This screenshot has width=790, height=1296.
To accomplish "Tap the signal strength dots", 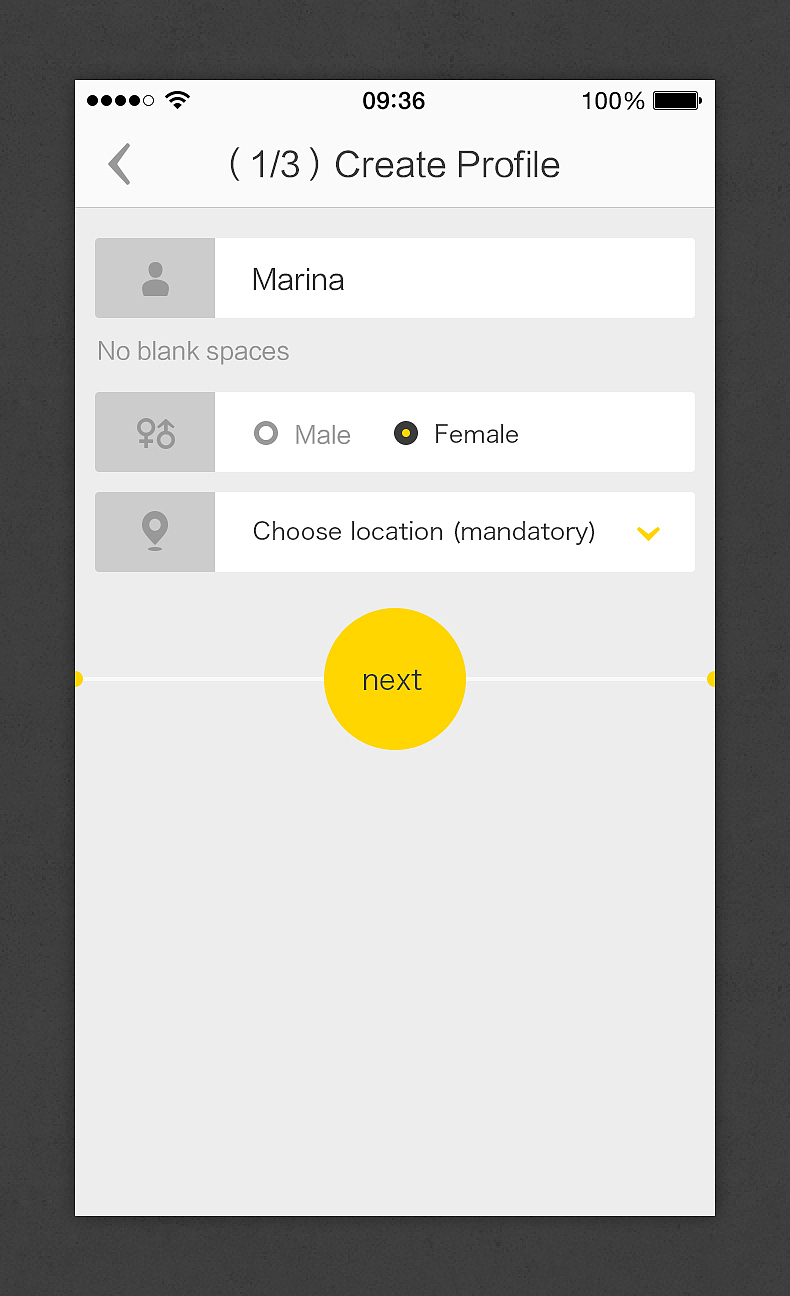I will tap(120, 100).
